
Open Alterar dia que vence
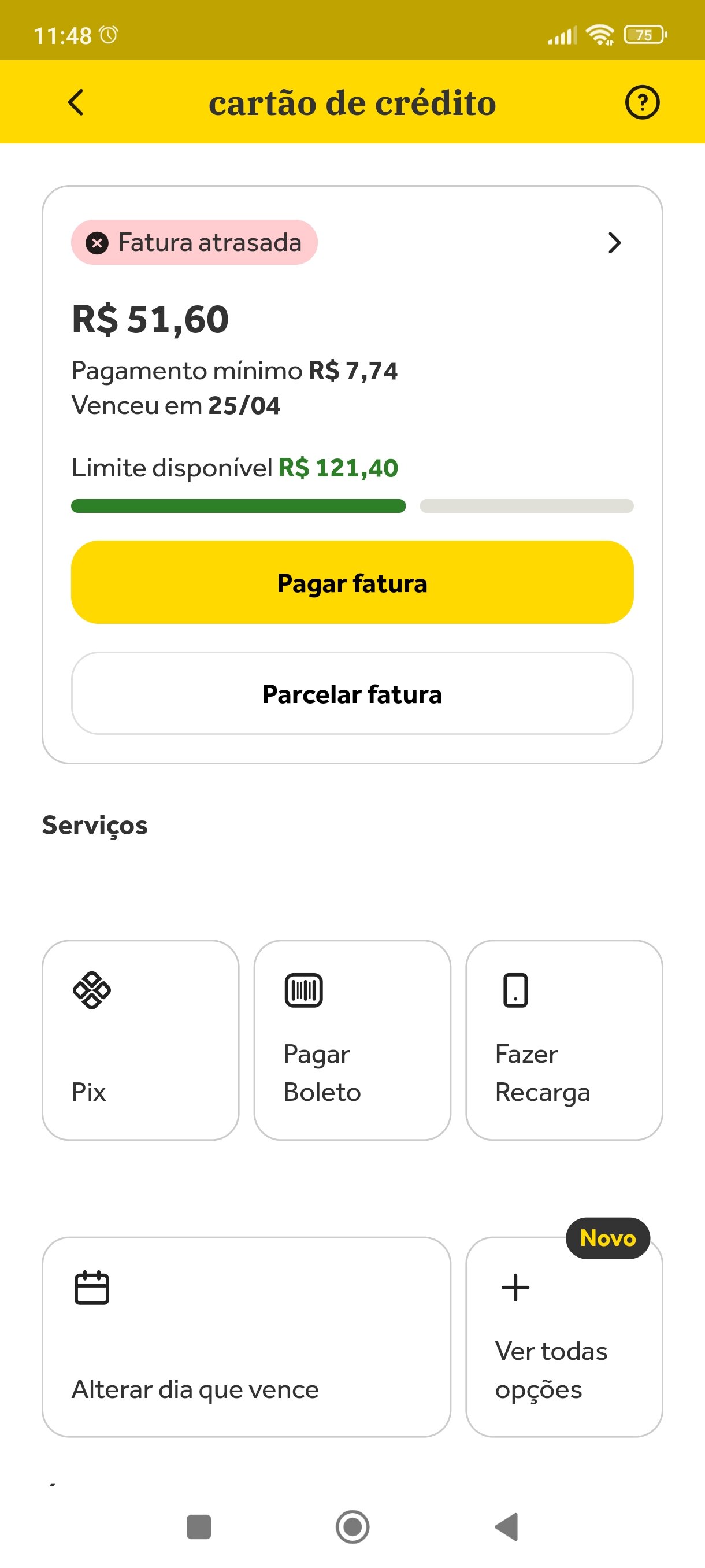coord(246,1337)
